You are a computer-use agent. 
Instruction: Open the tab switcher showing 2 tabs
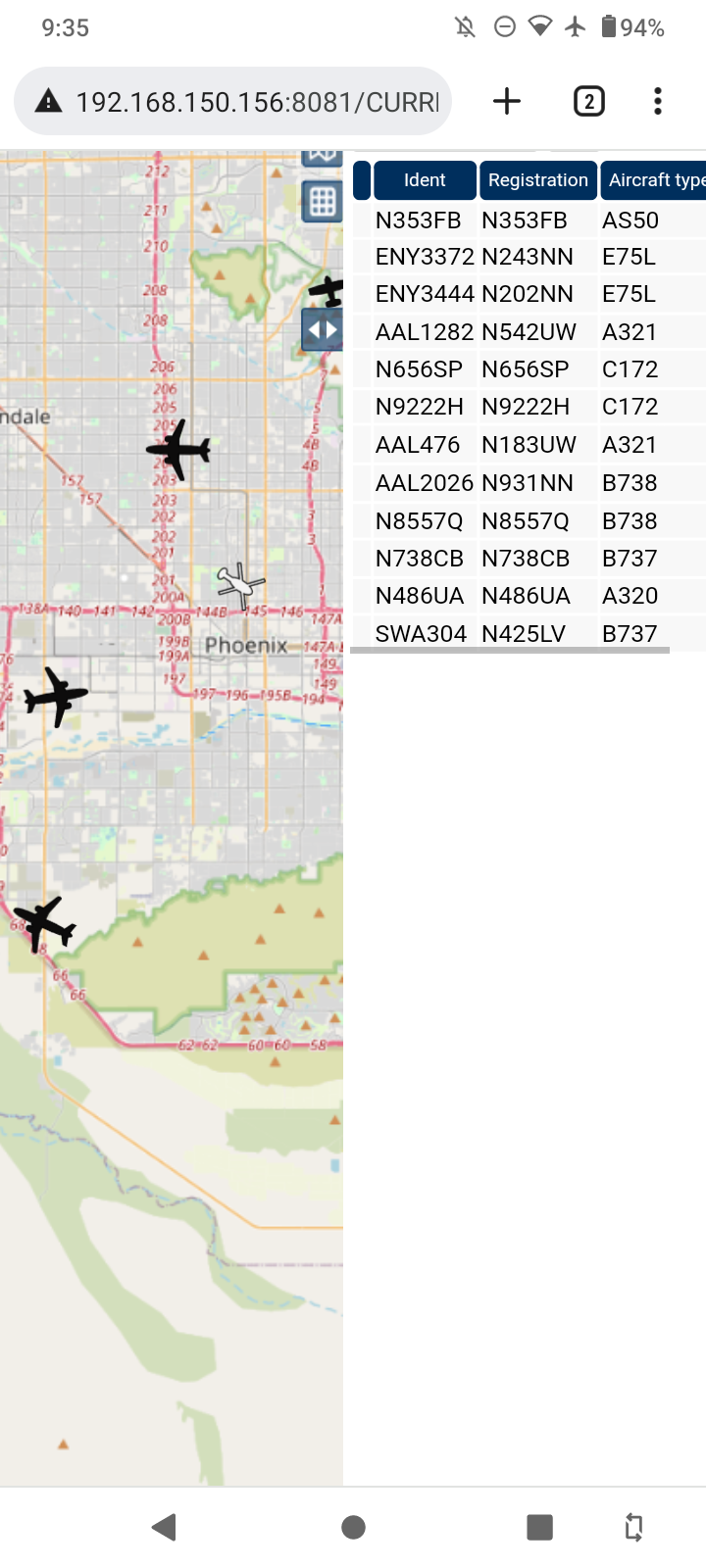[x=588, y=101]
